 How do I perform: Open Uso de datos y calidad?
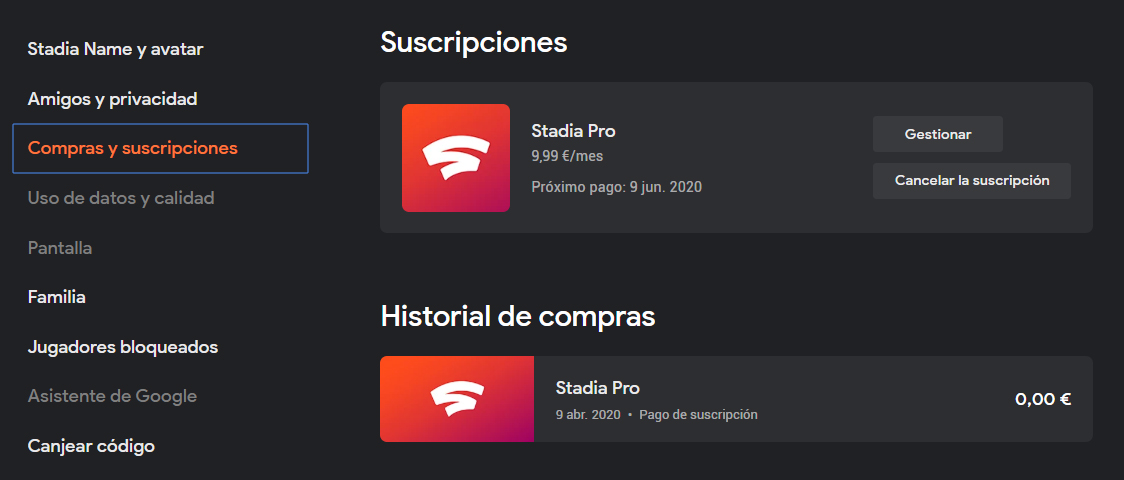[121, 198]
